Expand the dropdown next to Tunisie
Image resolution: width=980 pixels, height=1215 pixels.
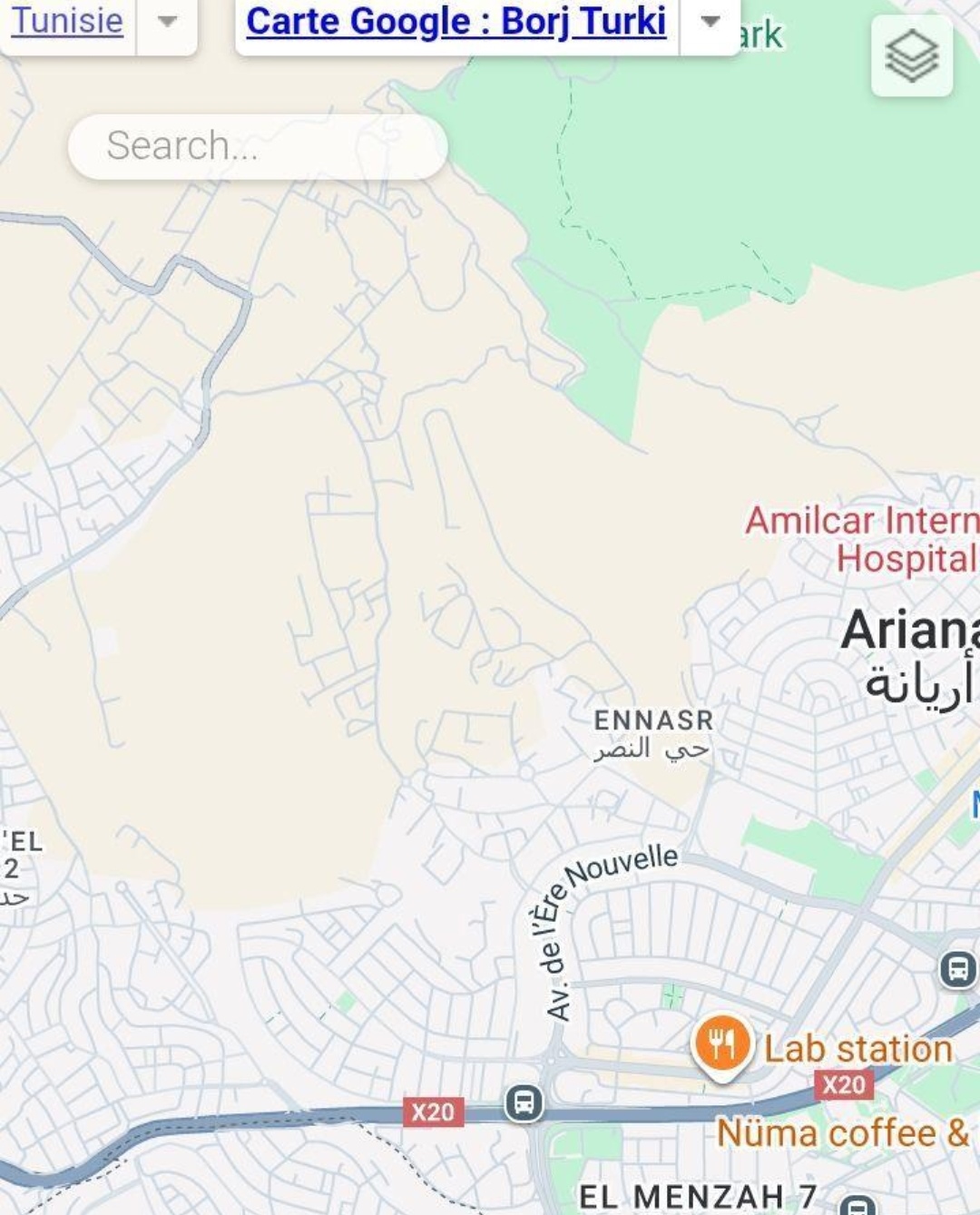coord(167,22)
